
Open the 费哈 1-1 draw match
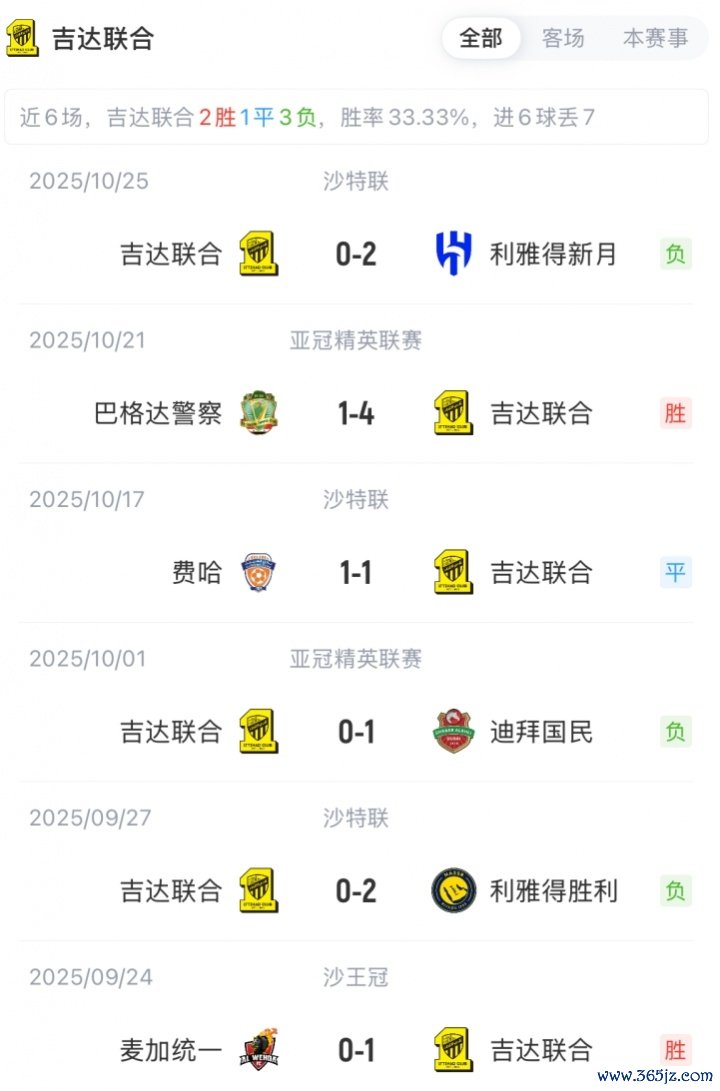(x=356, y=572)
